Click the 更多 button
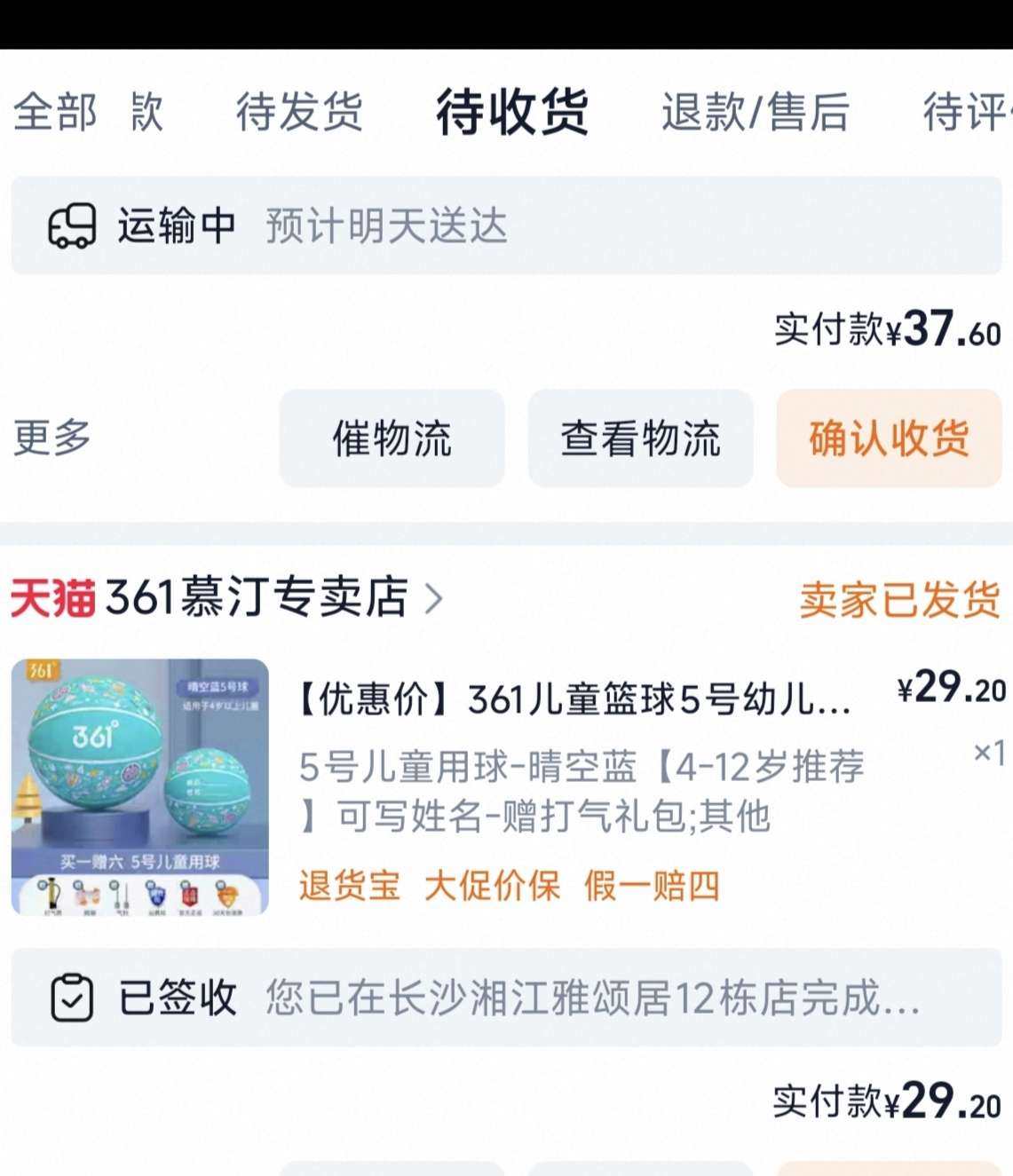Viewport: 1013px width, 1176px height. pyautogui.click(x=49, y=438)
